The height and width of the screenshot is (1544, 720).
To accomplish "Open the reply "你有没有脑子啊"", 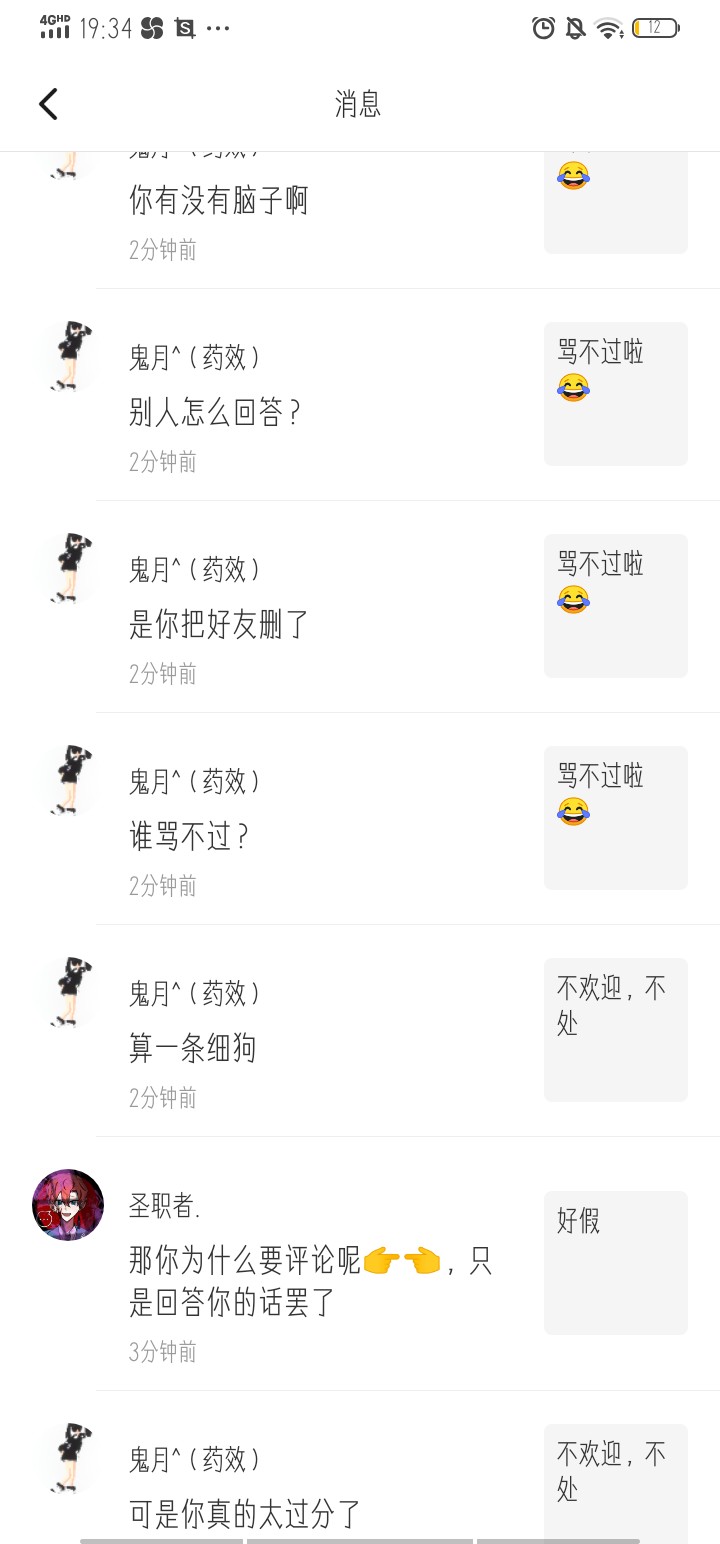I will tap(219, 201).
